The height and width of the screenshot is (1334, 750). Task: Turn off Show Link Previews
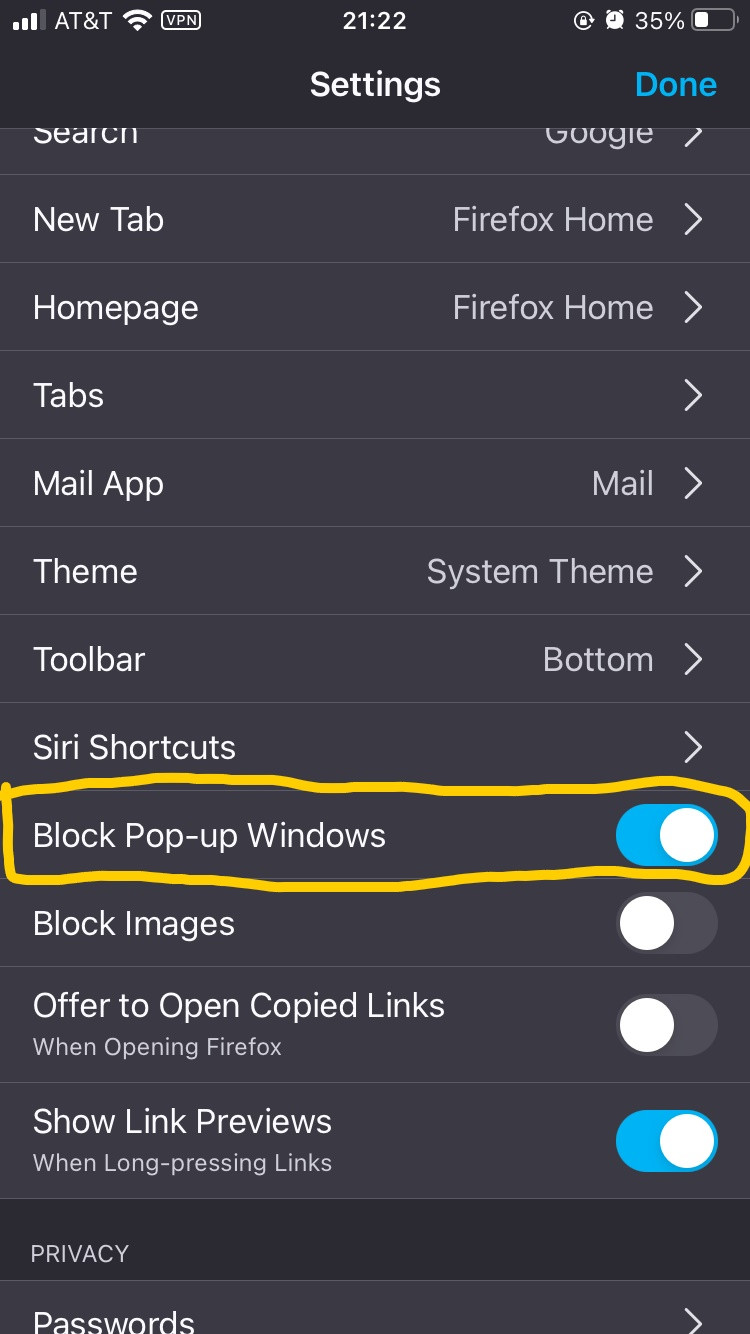(x=666, y=1141)
